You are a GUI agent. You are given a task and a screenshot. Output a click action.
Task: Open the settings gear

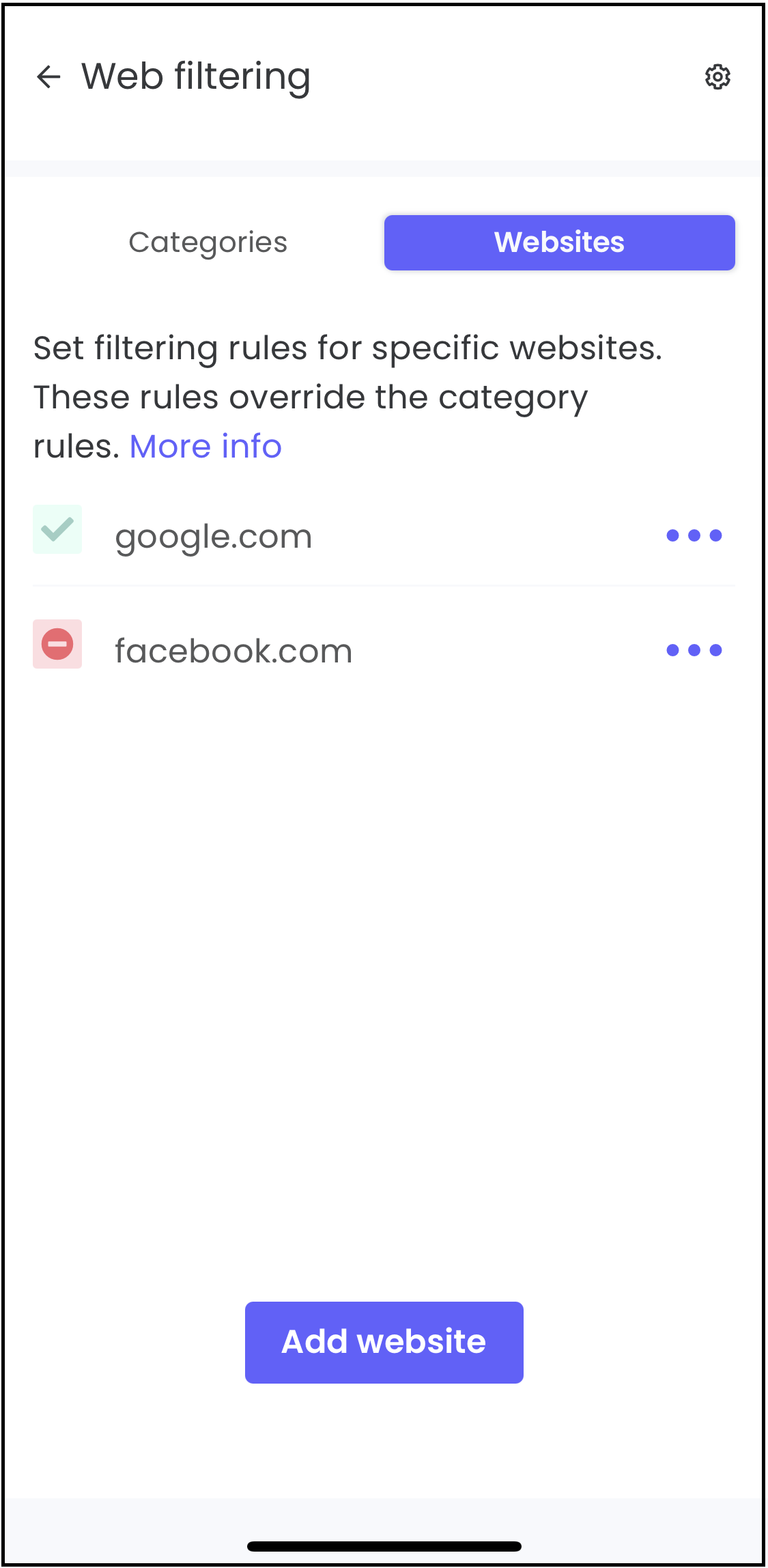(x=717, y=76)
